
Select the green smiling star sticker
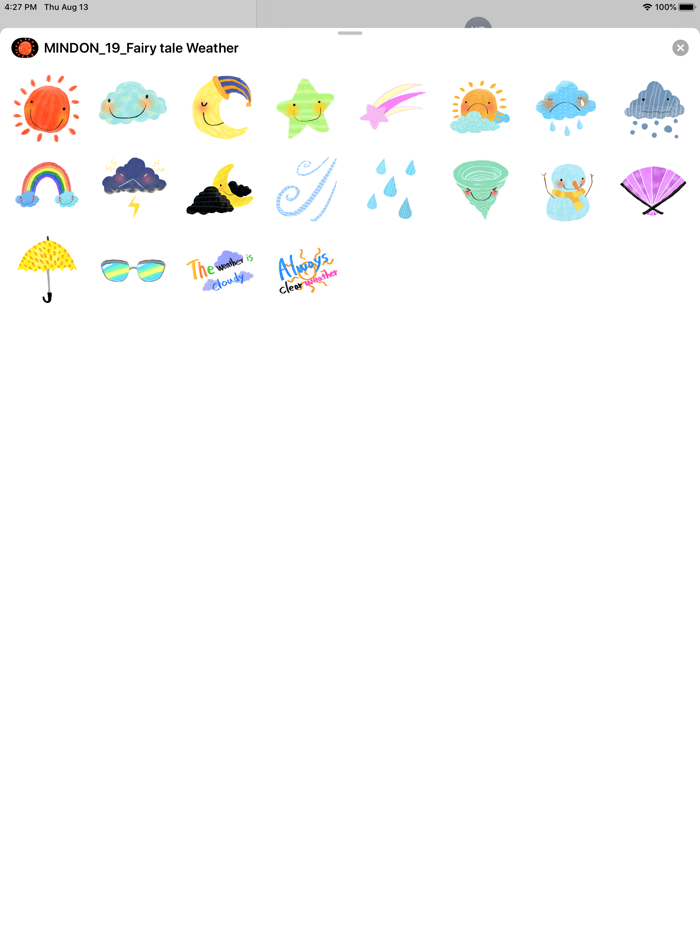pos(305,108)
